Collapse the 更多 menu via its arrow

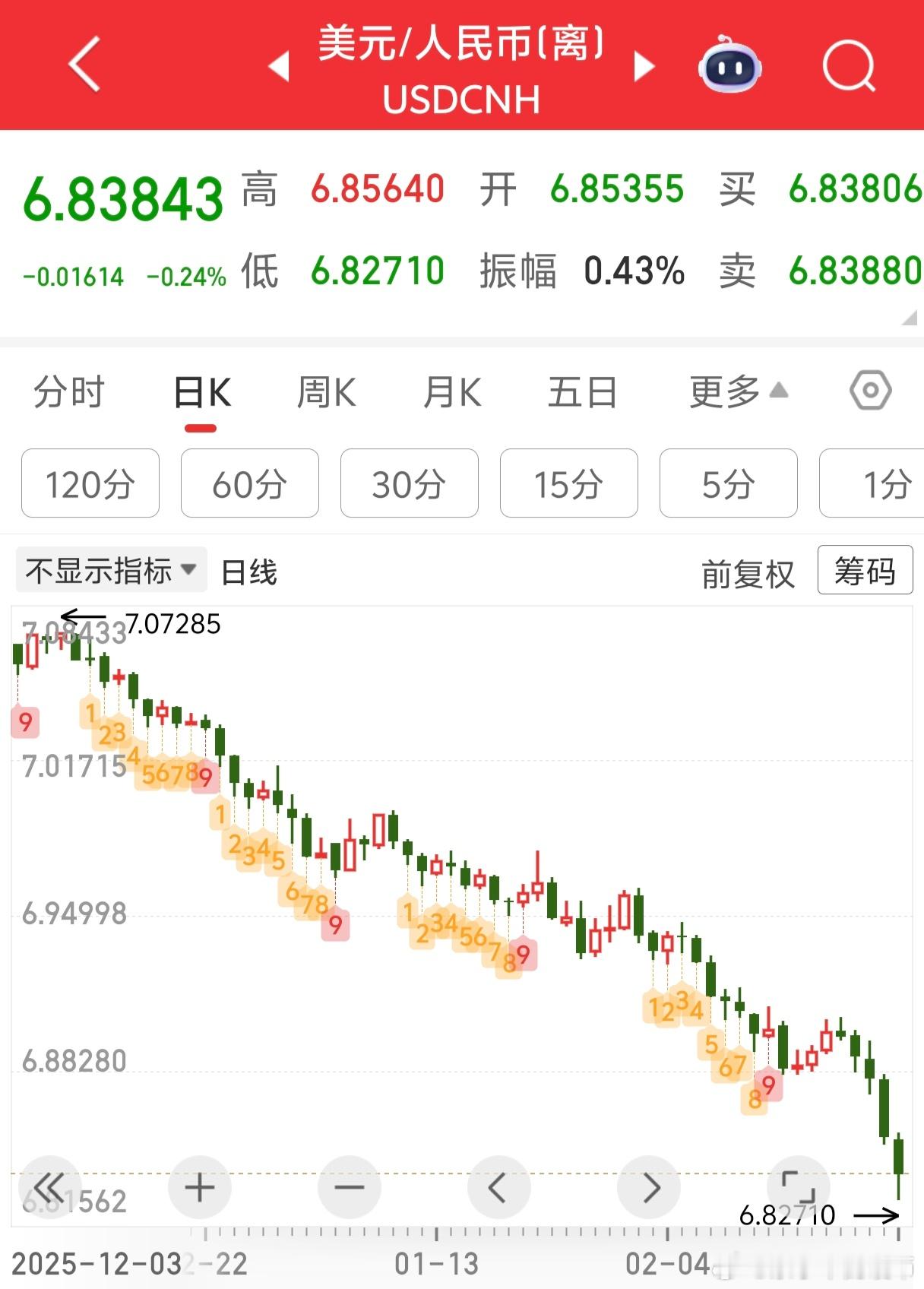pos(777,389)
